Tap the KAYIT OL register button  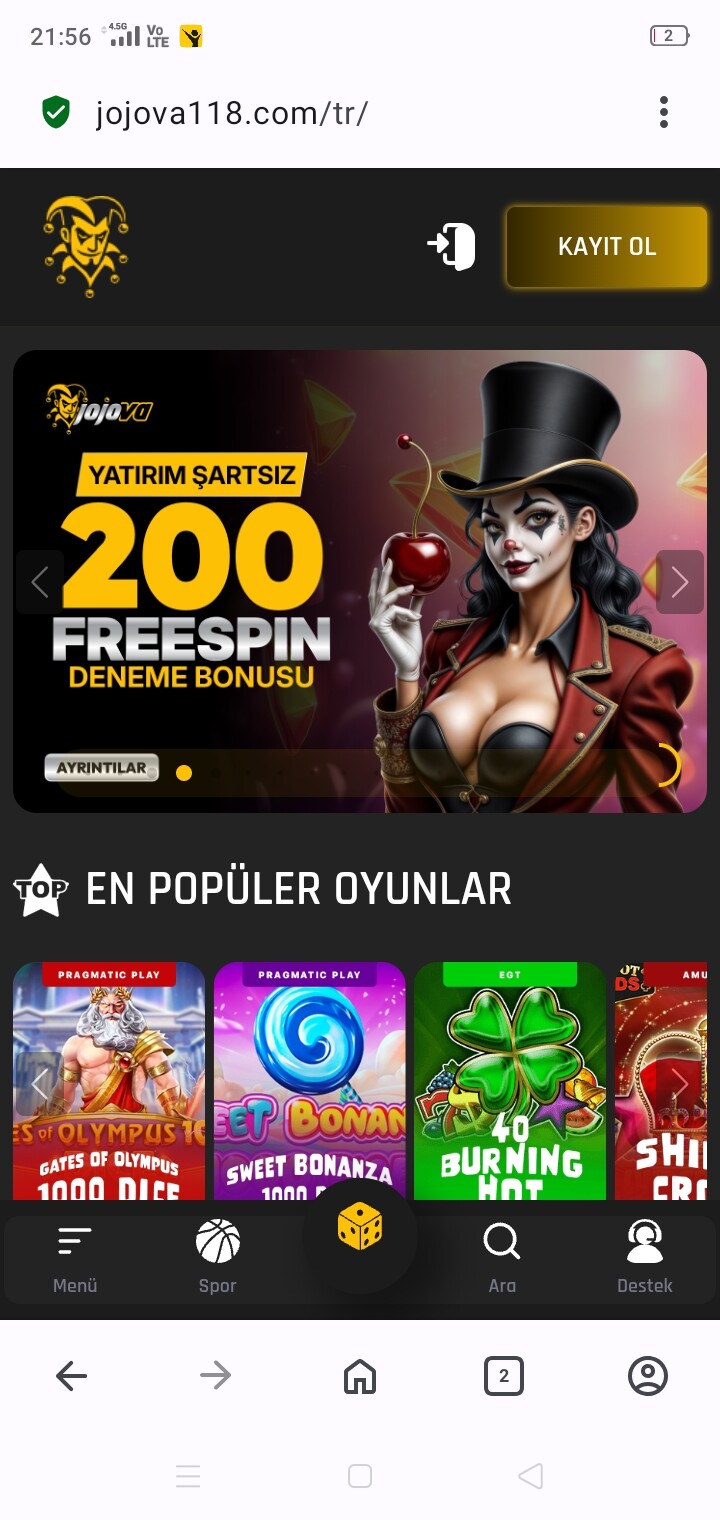point(607,247)
